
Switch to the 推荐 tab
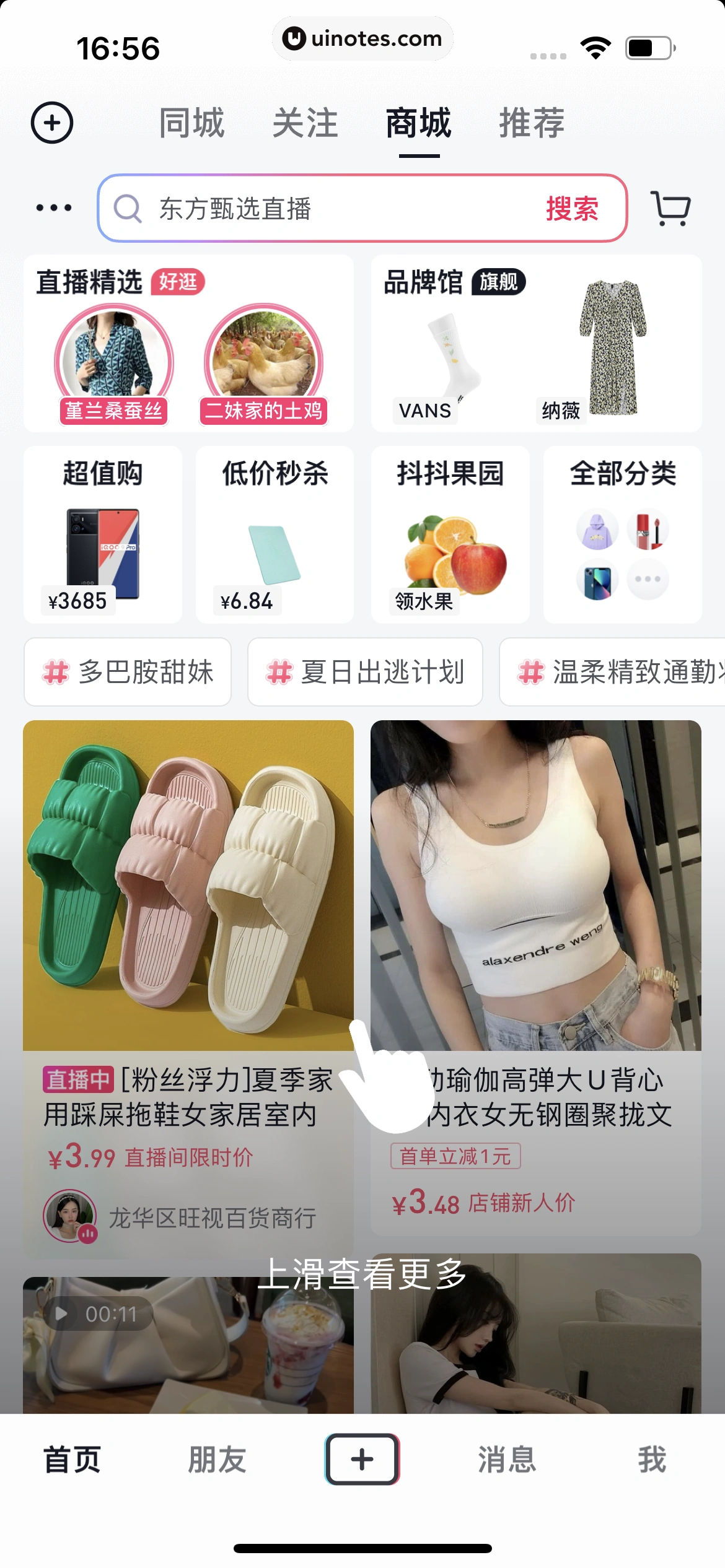tap(532, 124)
